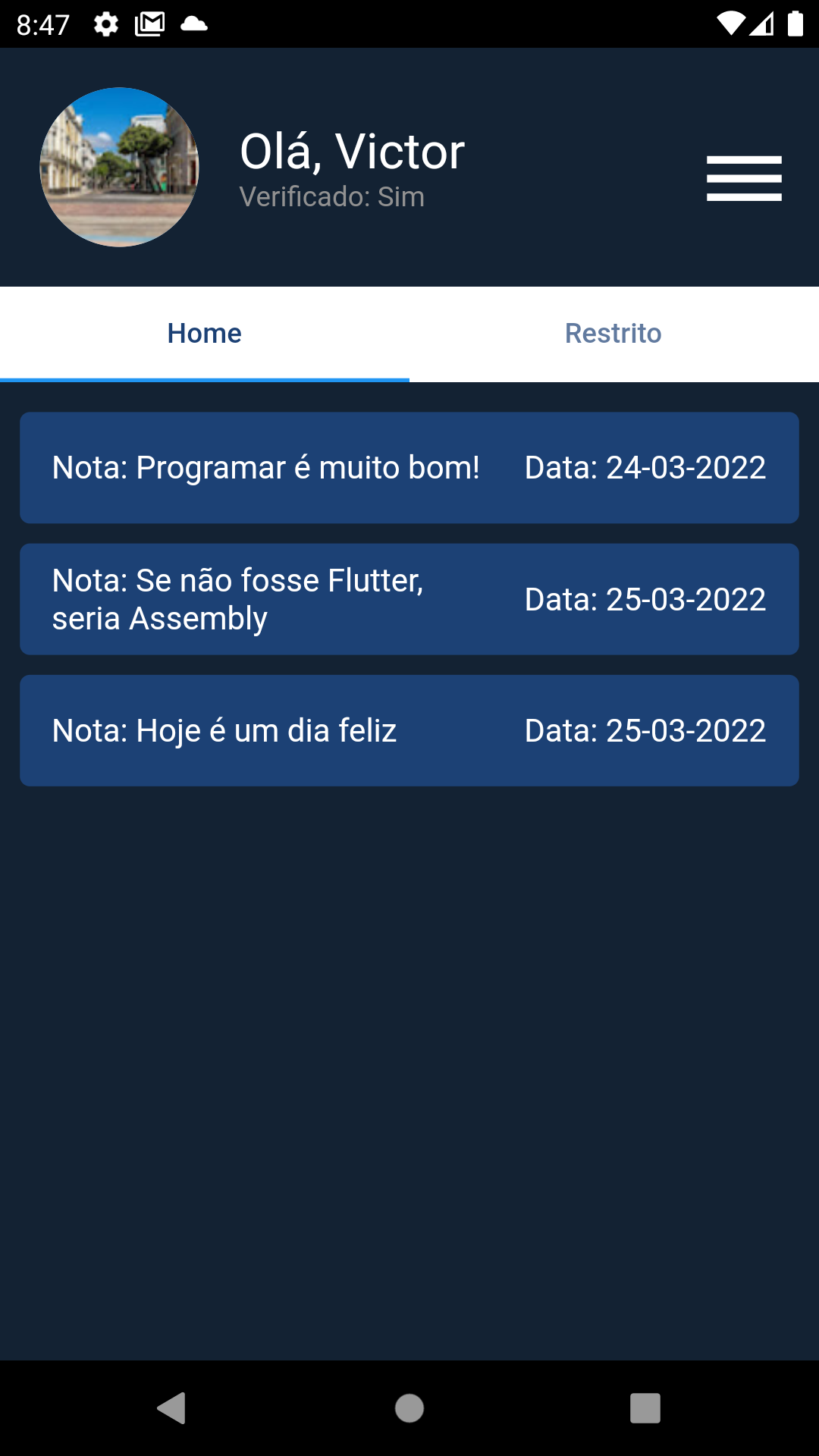Screen dimensions: 819x1456
Task: Open the note about Flutter and Assembly
Action: [409, 599]
